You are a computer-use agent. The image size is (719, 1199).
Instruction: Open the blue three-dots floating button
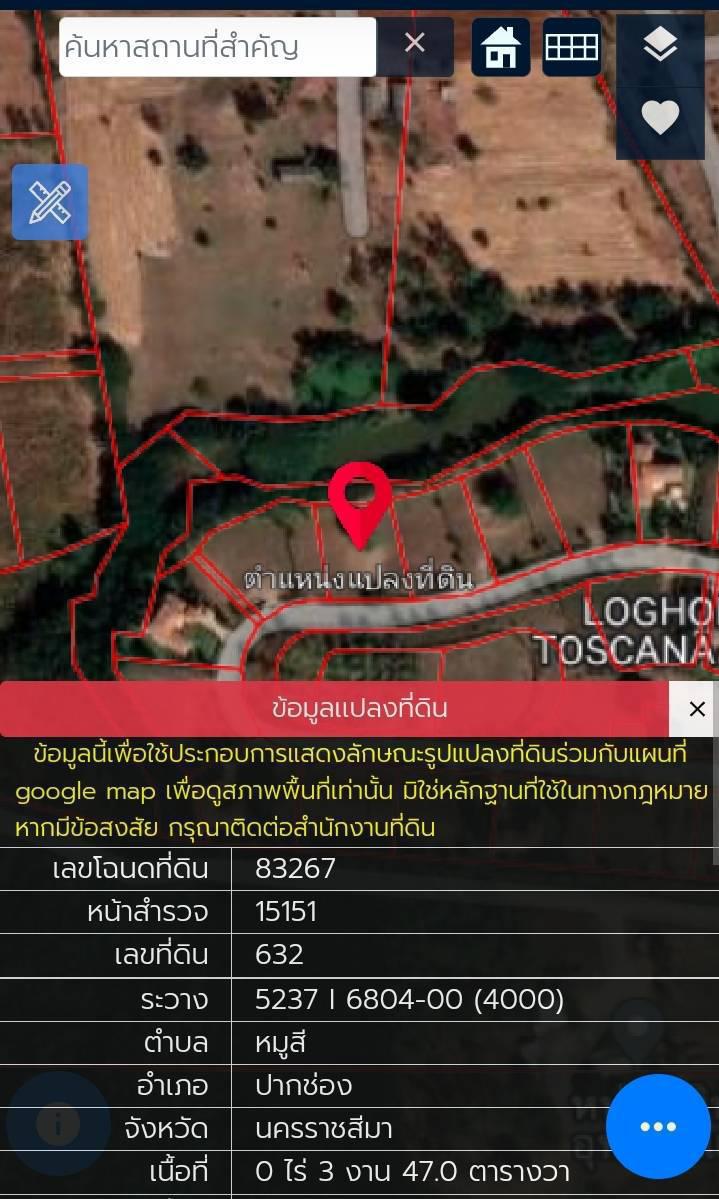pos(659,1126)
